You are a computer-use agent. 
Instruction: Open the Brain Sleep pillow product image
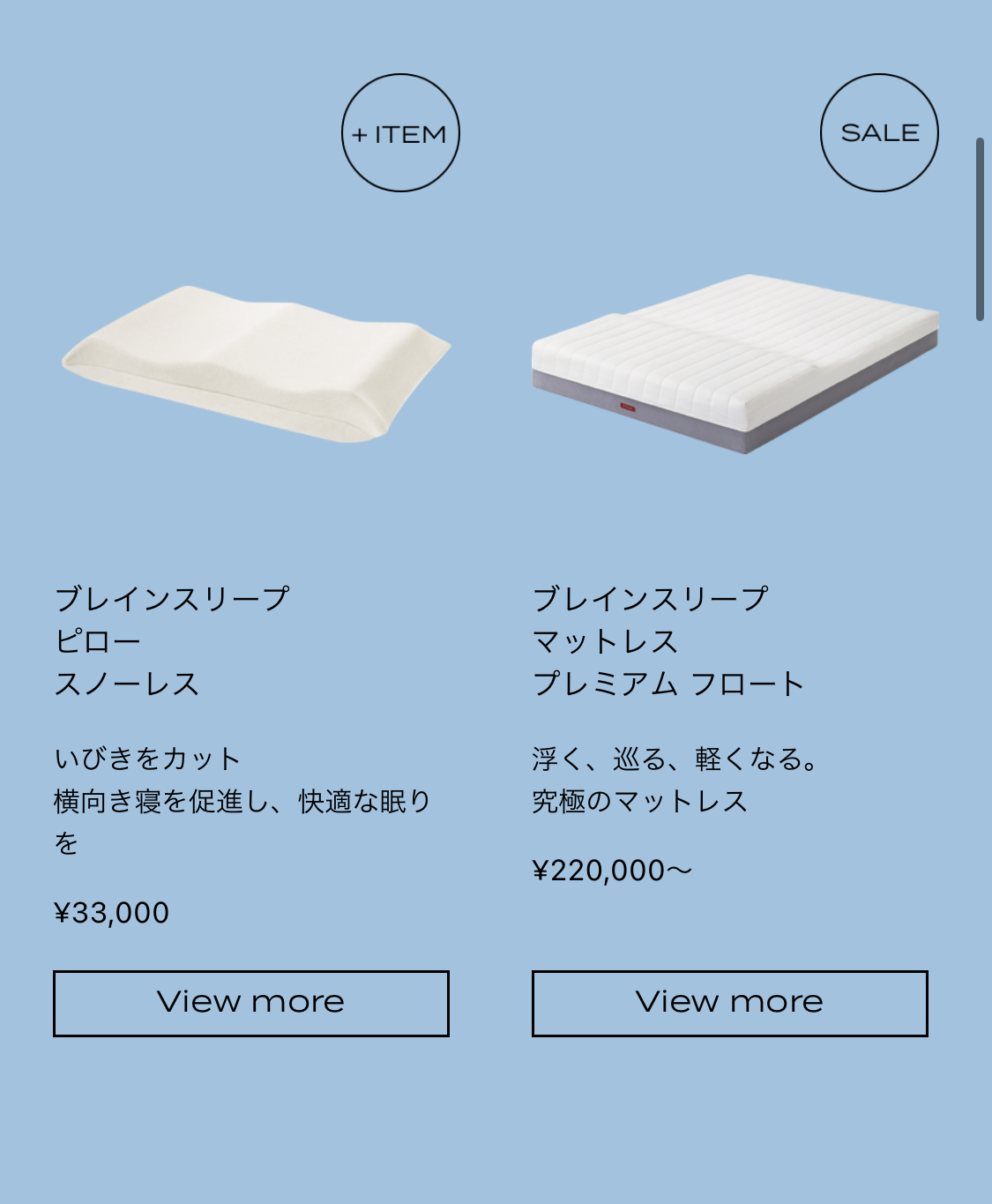[x=256, y=363]
